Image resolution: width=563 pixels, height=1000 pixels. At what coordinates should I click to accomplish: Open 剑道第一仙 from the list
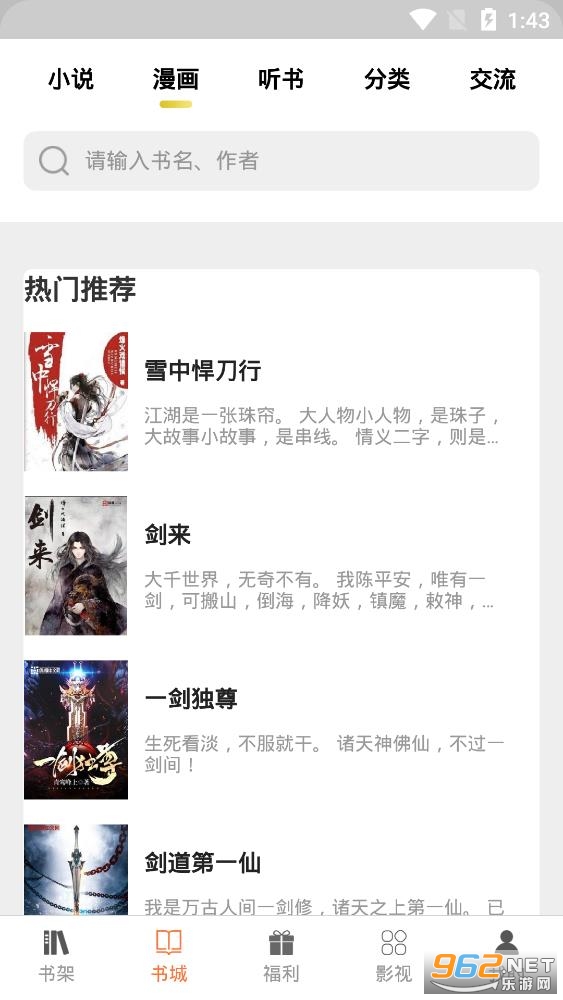[281, 870]
